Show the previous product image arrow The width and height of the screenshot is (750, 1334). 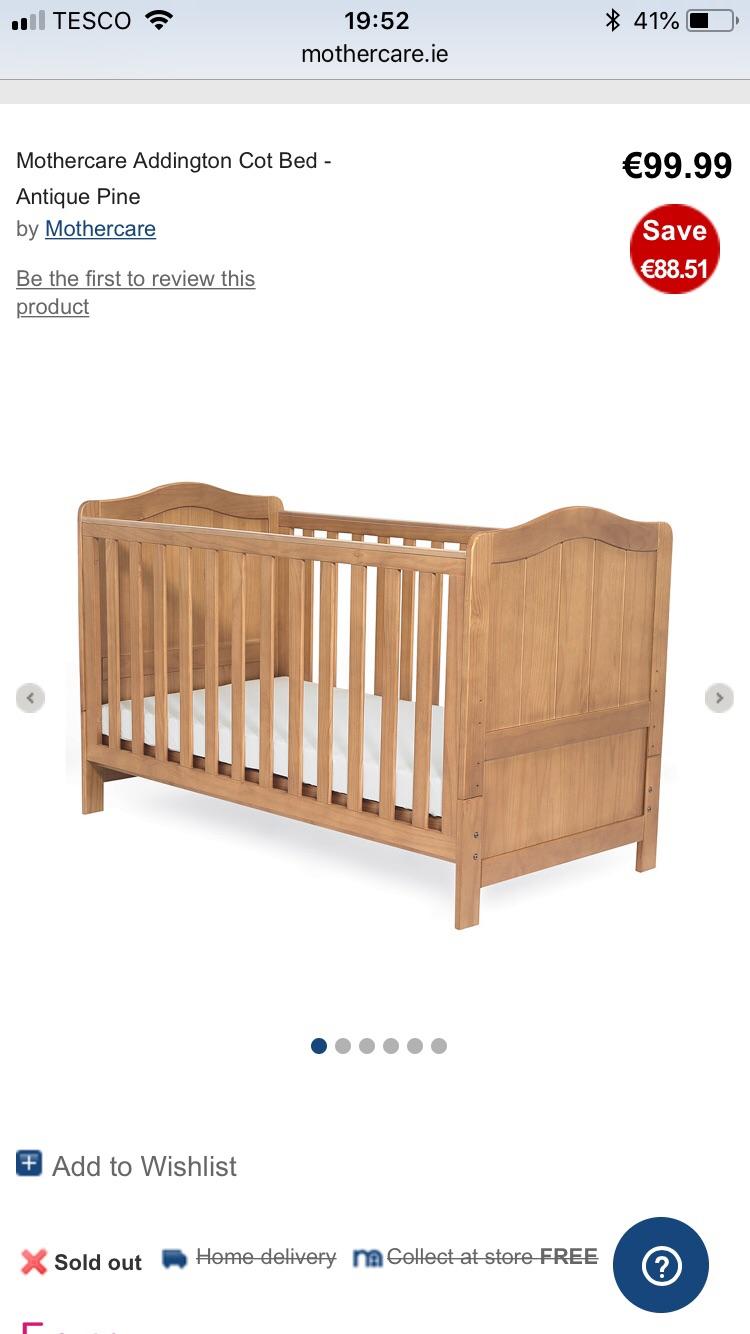point(30,697)
